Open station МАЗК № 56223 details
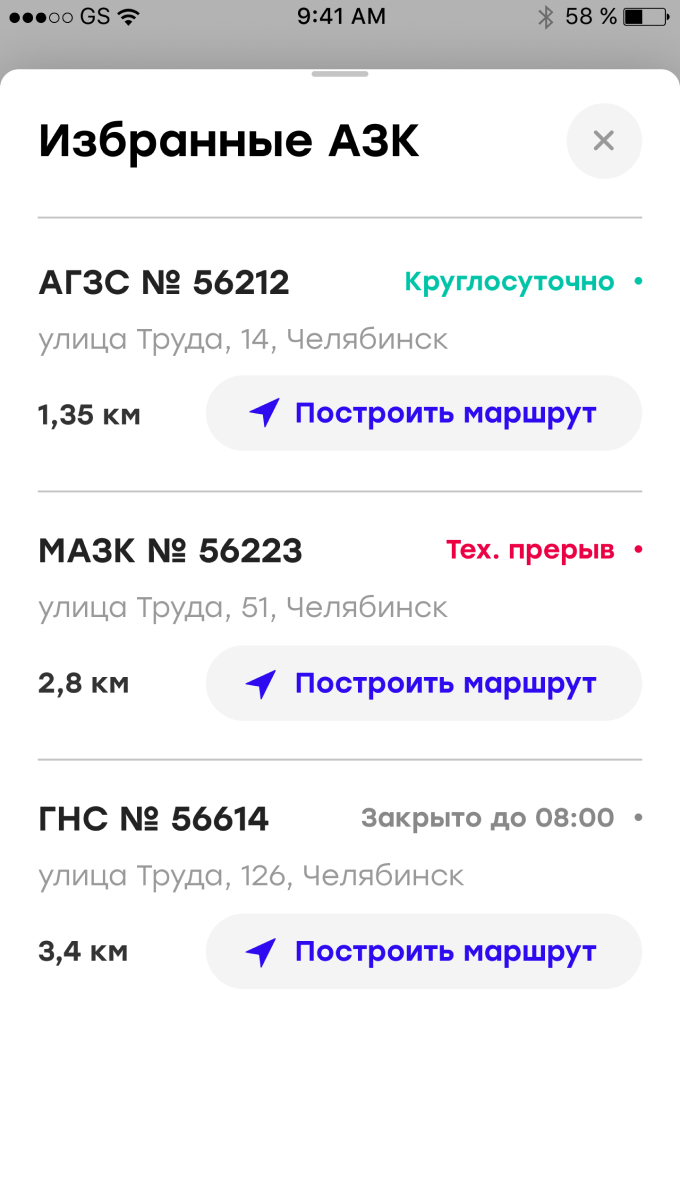 (170, 551)
